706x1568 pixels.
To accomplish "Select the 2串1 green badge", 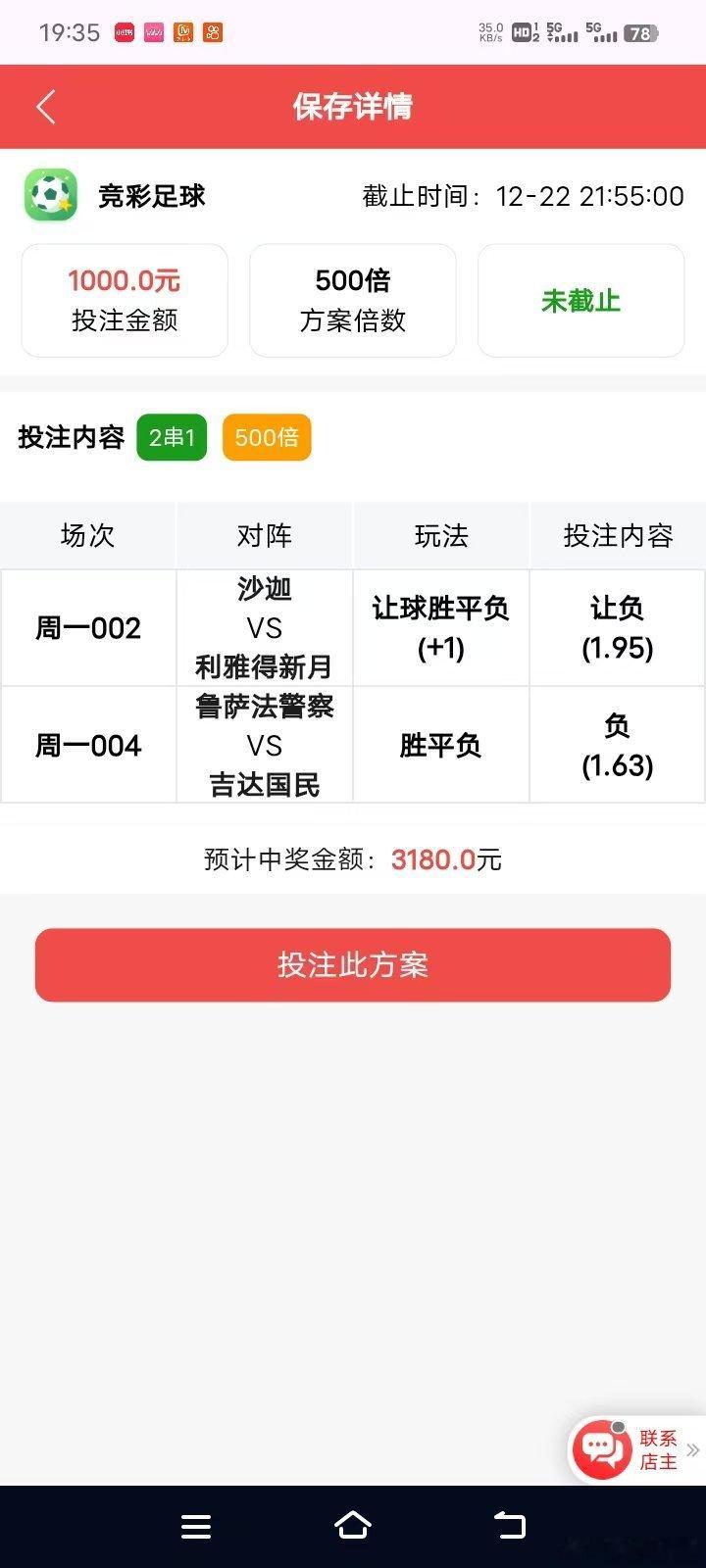I will tap(172, 437).
